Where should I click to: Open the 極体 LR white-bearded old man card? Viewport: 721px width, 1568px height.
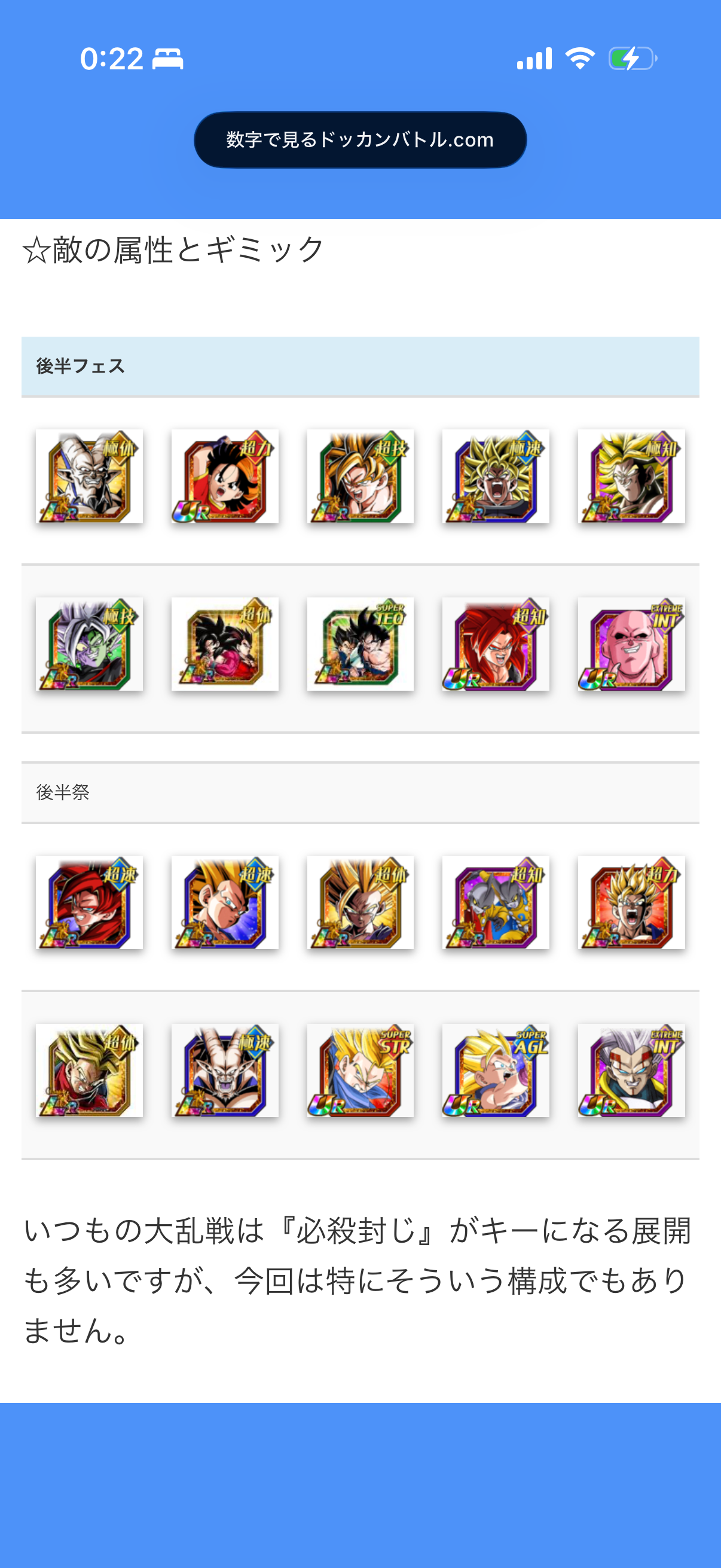[x=90, y=477]
